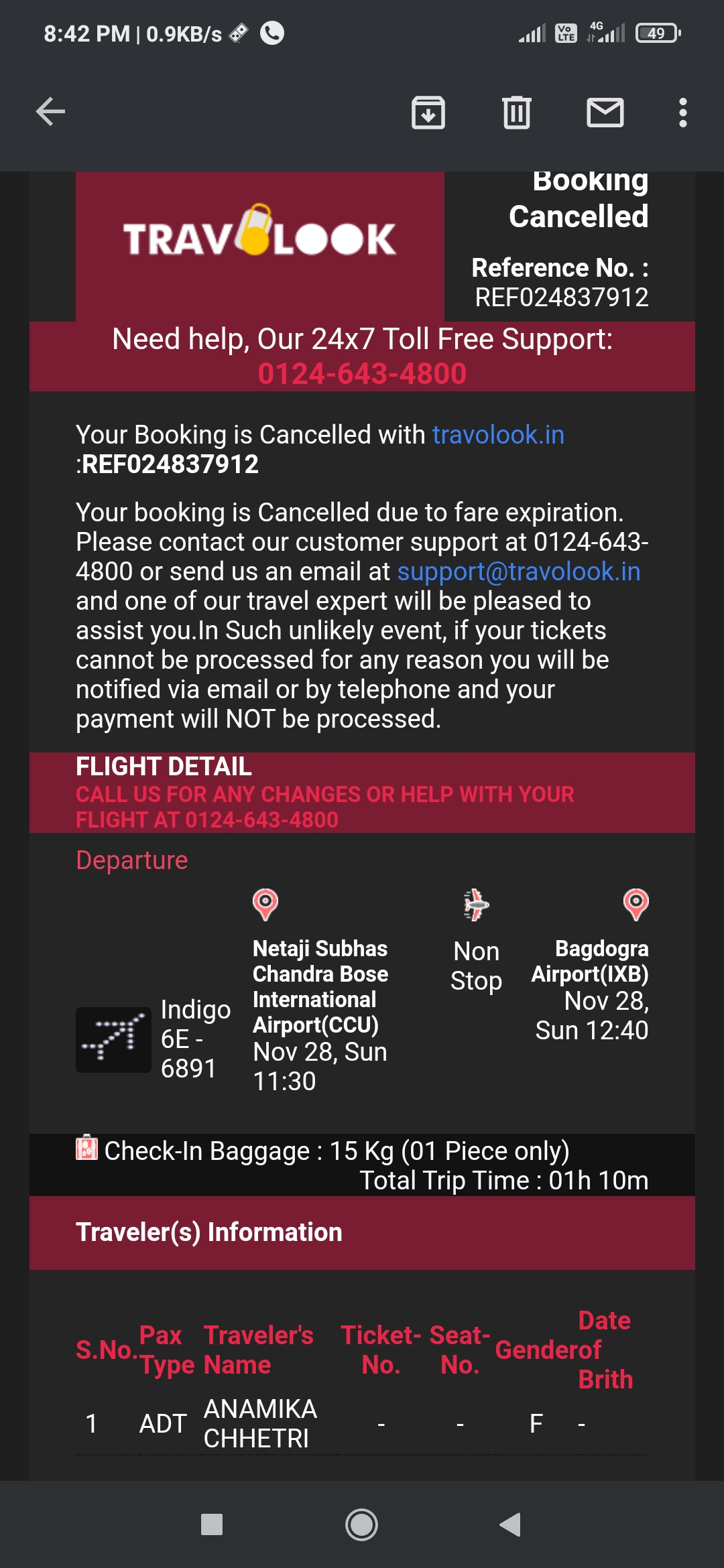Open recent apps from navigation bar
724x1568 pixels.
coord(212,1524)
